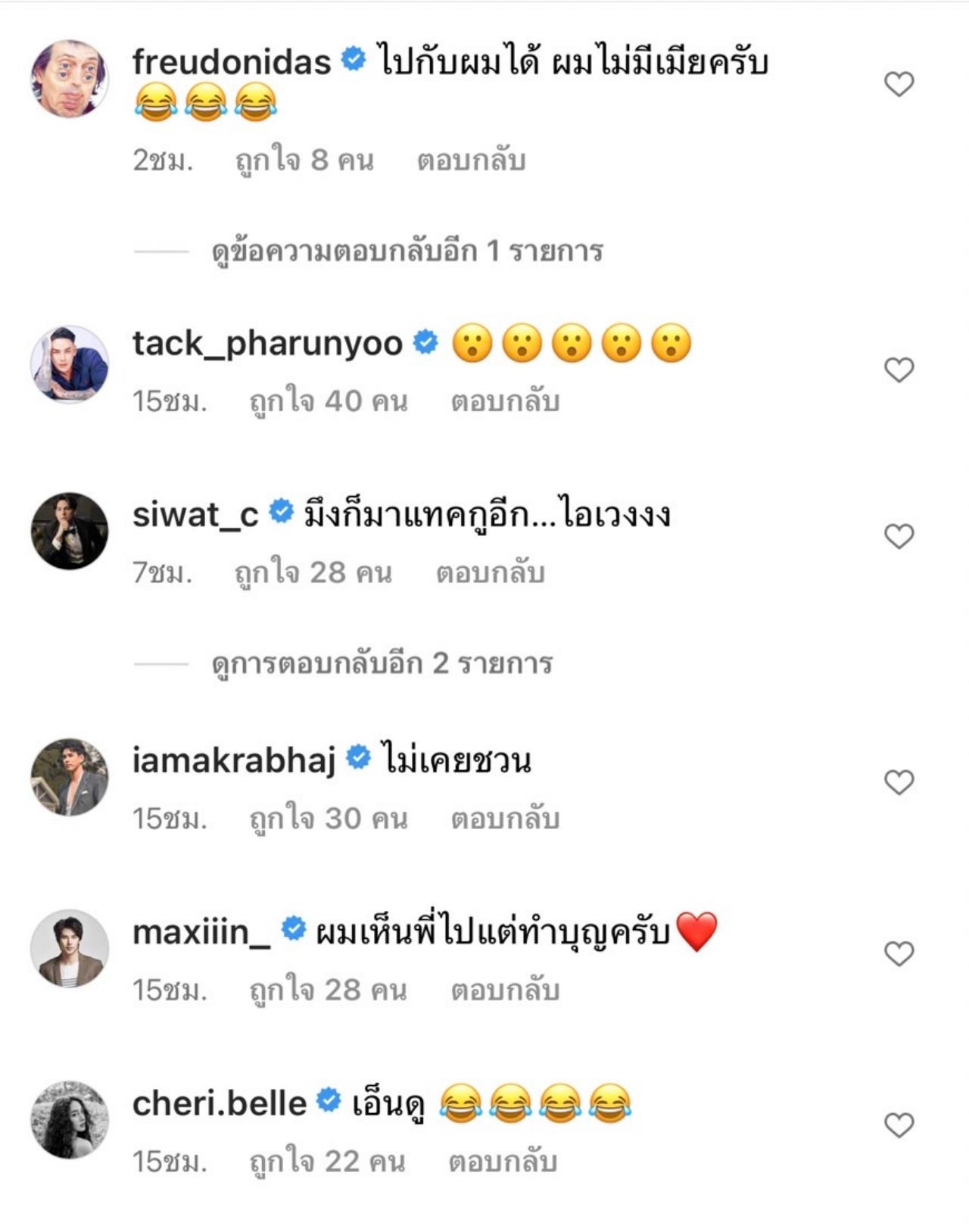Open the maxiiin_ username link
969x1232 pixels.
tap(201, 932)
